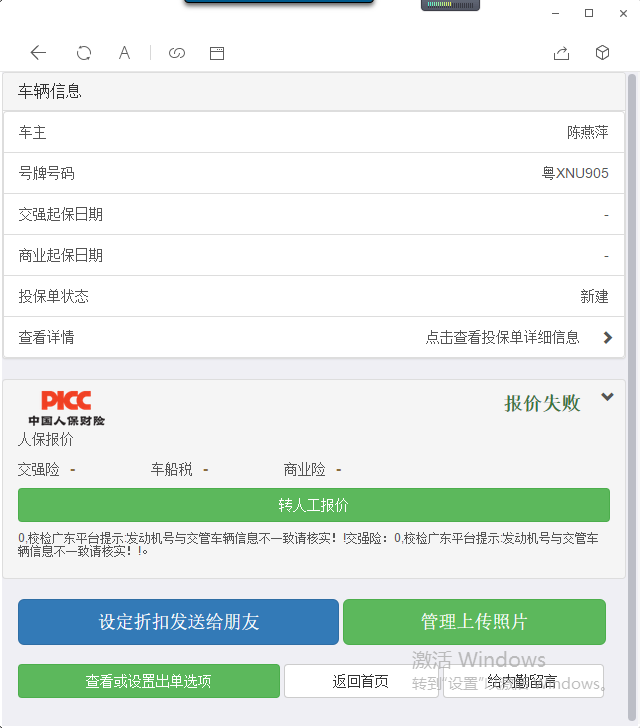The height and width of the screenshot is (728, 640).
Task: Open the font size option
Action: 124,53
